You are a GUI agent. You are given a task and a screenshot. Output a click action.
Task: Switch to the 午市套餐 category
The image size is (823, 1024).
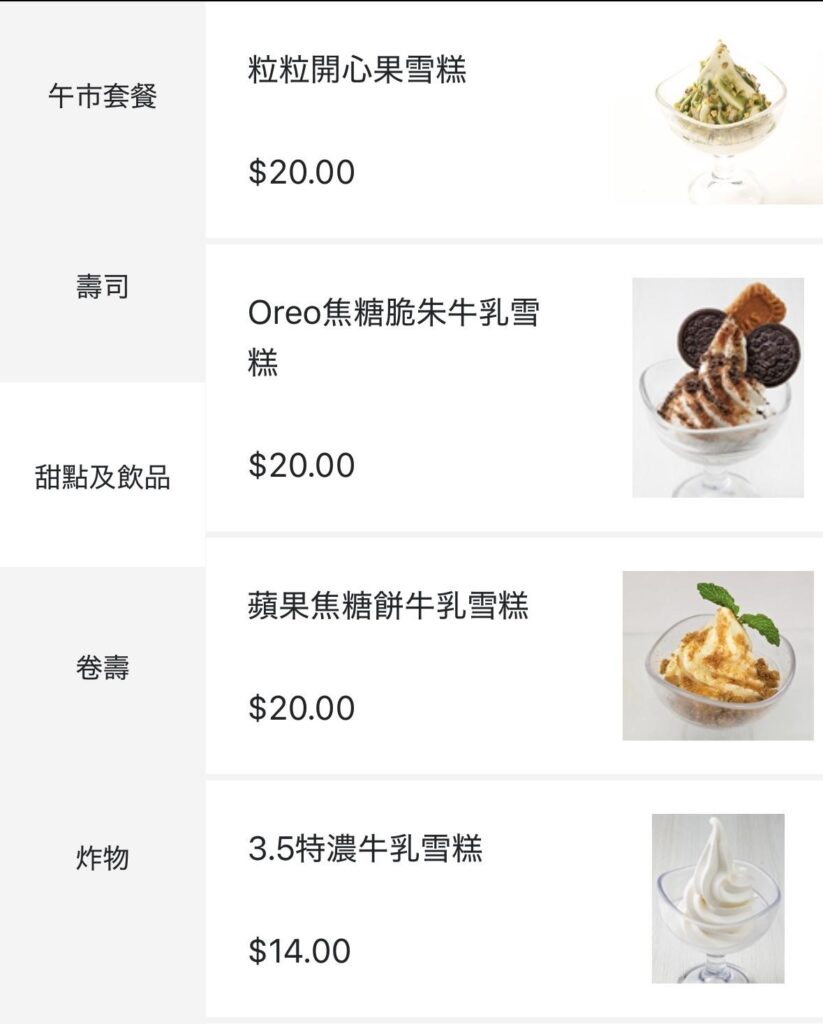tap(102, 97)
